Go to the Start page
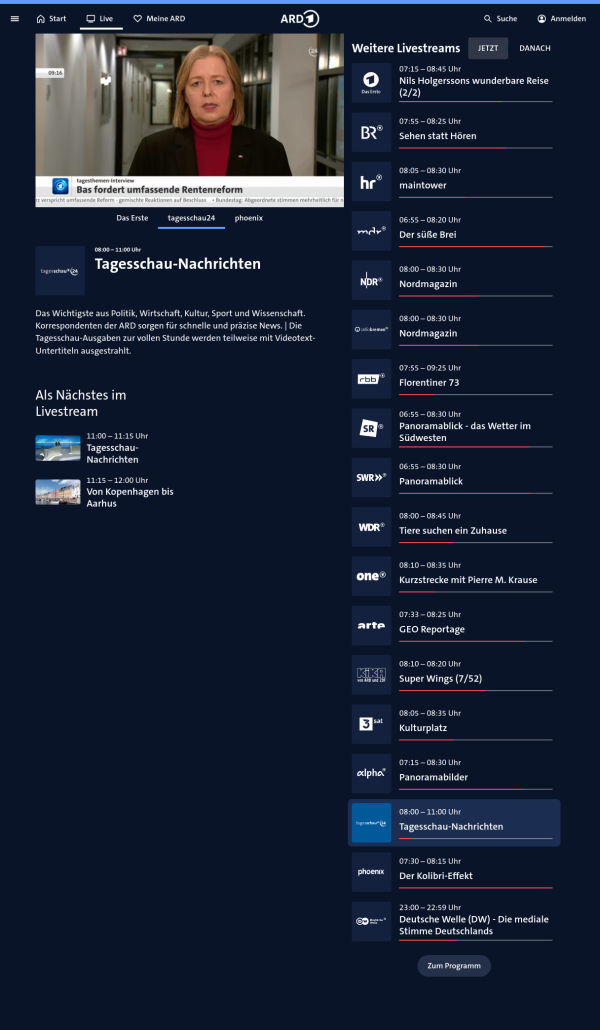 tap(51, 18)
